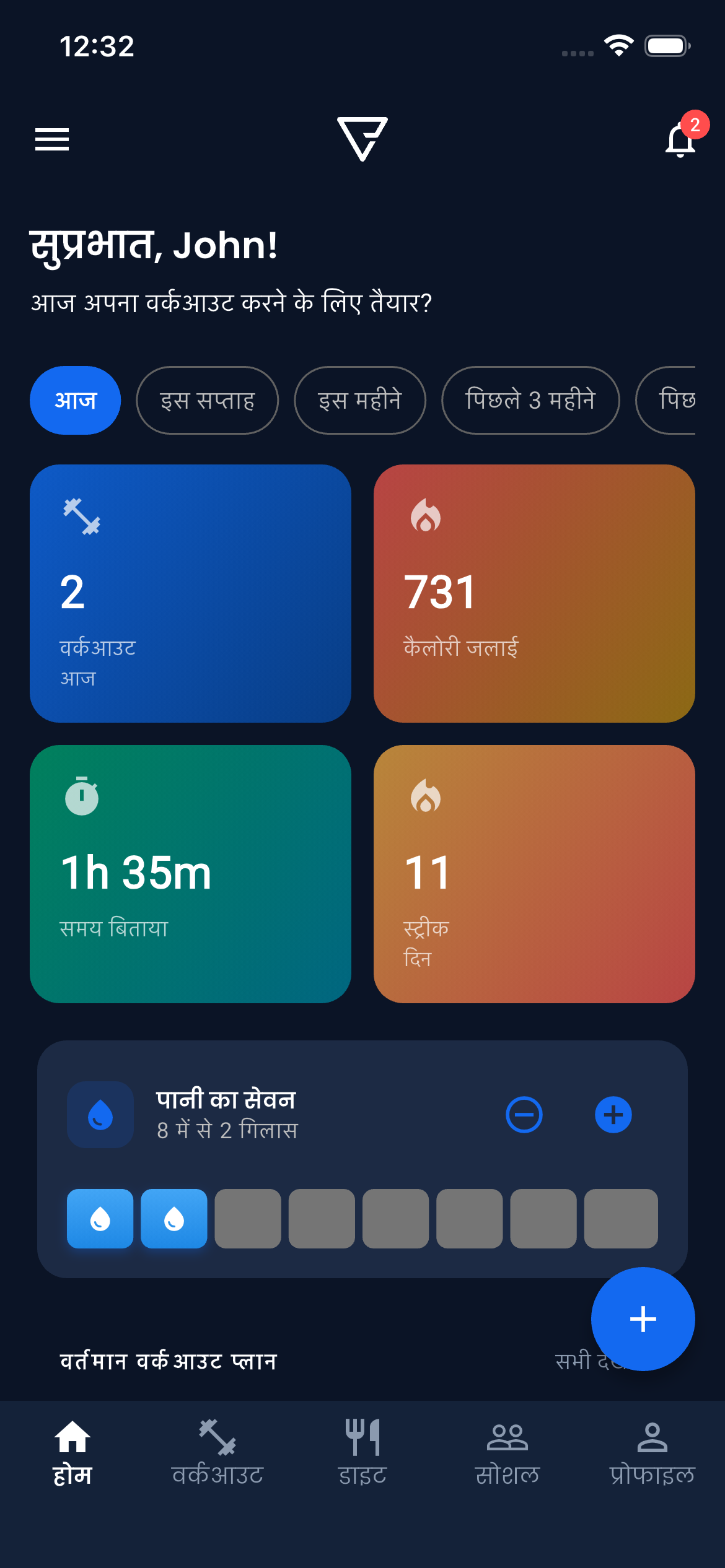Screen dimensions: 725x1568
Task: Select the इस महीने filter chip
Action: click(x=360, y=400)
